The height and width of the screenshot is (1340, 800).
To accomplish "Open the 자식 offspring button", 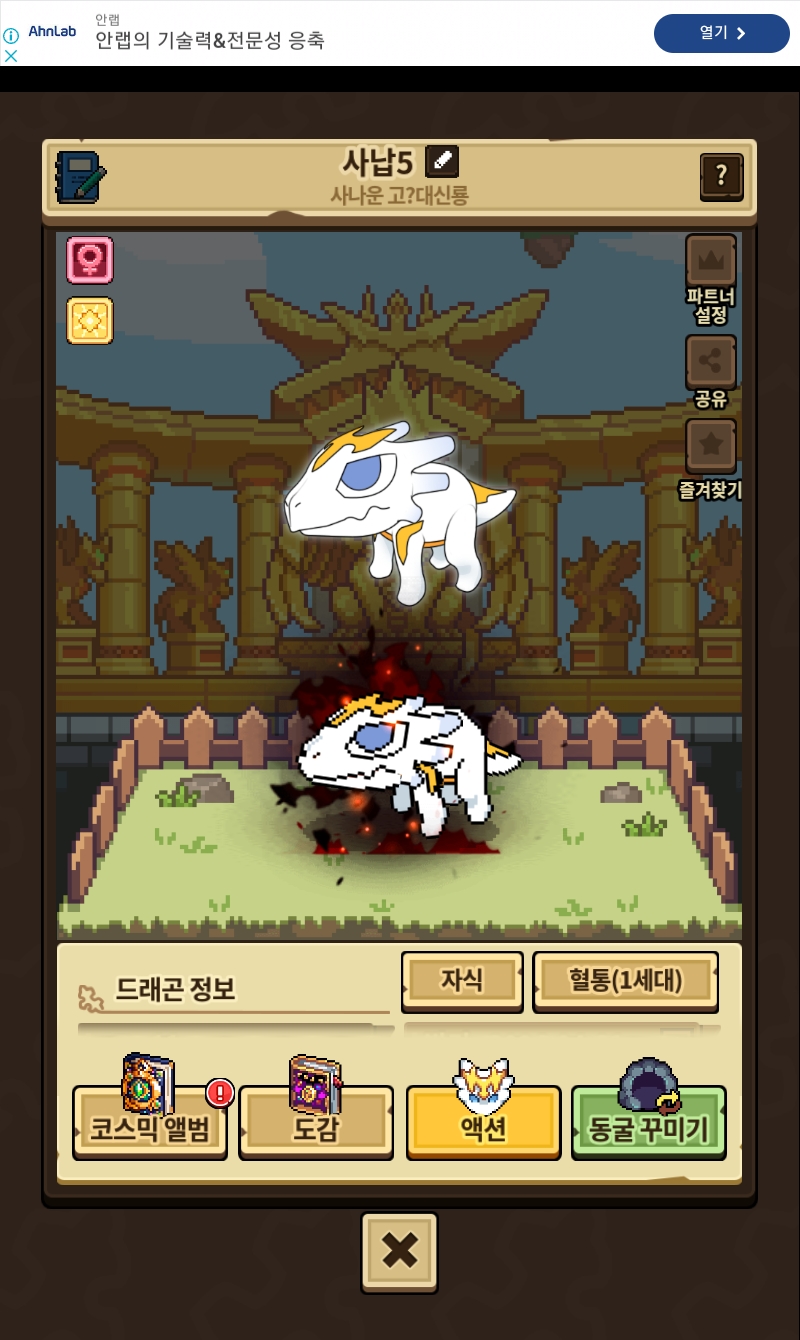I will [462, 981].
